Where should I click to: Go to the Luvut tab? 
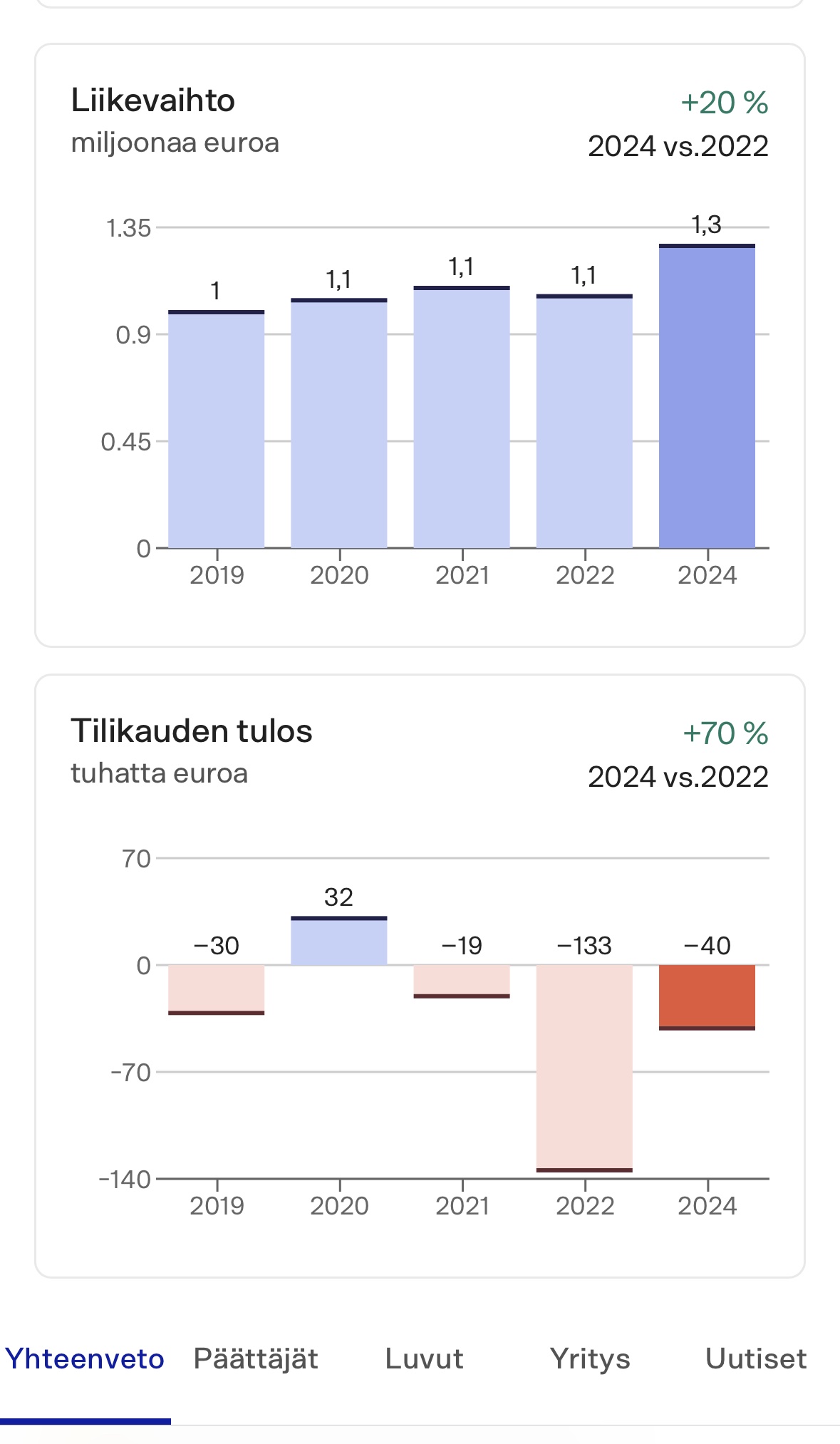pos(424,1359)
